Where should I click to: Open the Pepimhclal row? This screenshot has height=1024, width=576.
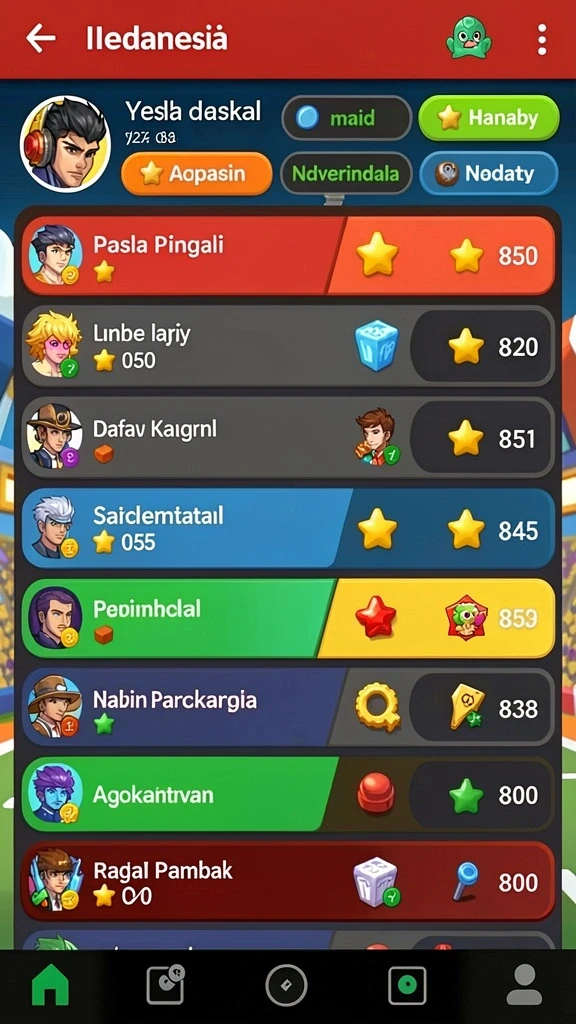click(288, 618)
